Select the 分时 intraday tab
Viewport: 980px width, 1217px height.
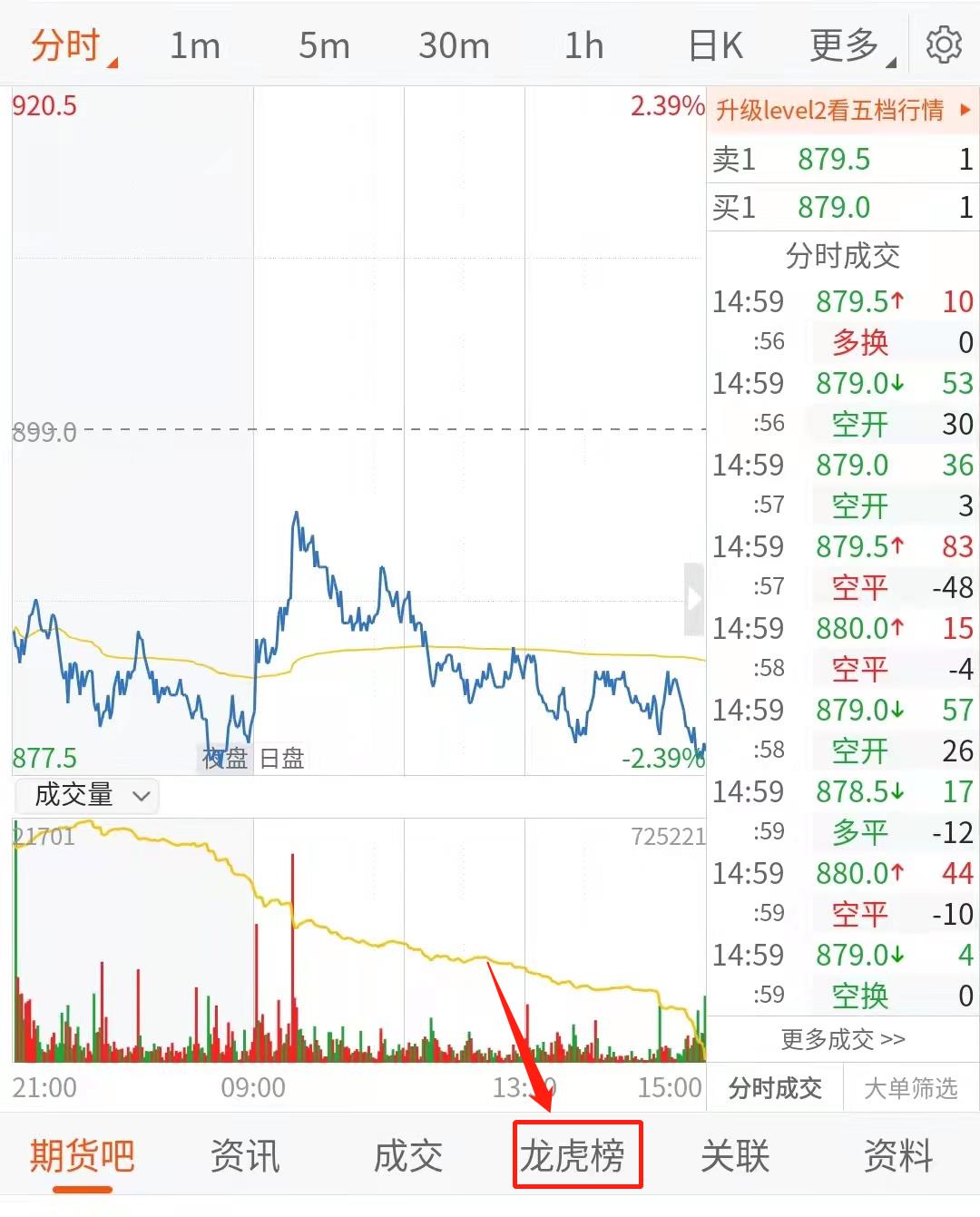coord(65,45)
